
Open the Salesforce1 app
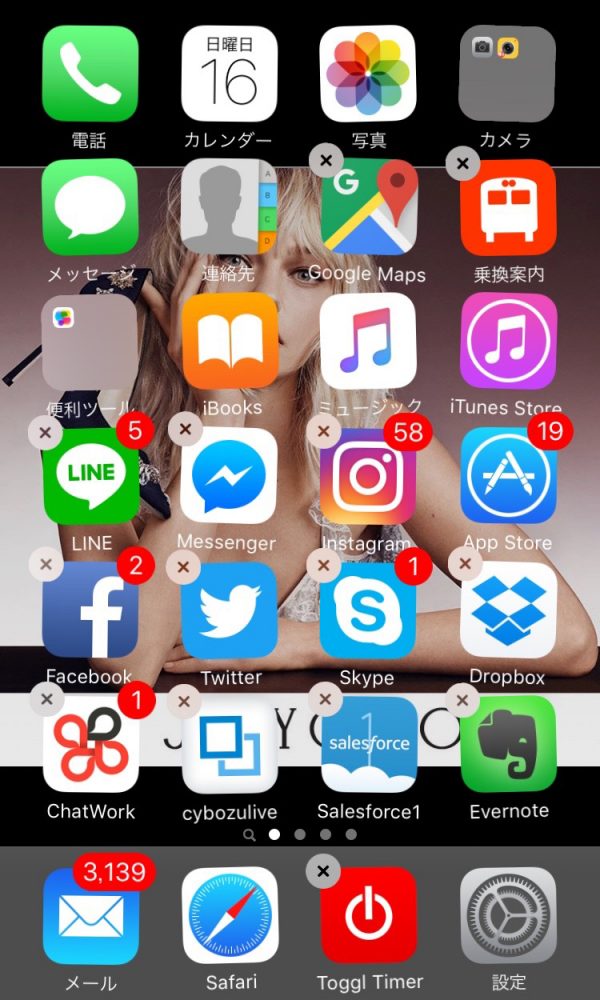point(369,744)
